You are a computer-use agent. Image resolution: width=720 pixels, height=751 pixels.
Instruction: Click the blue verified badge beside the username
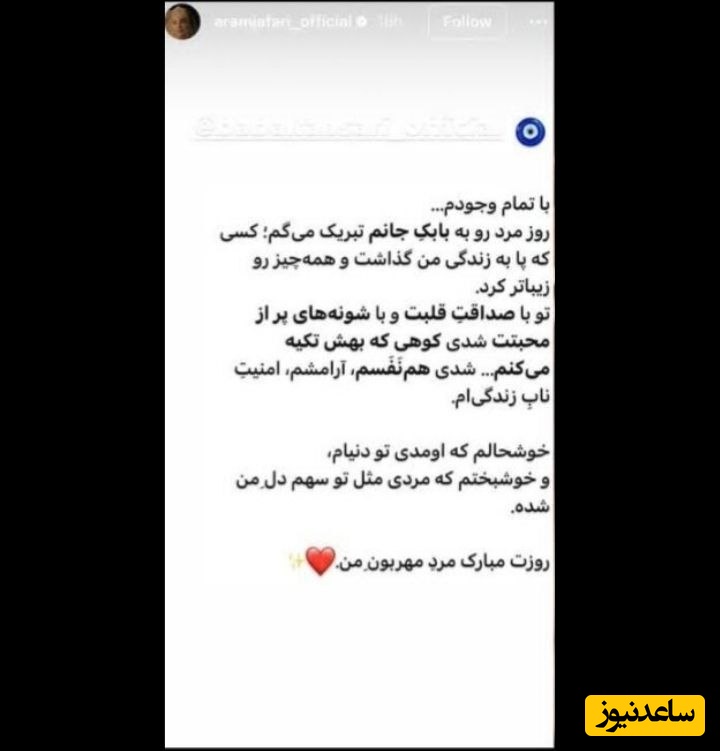[x=361, y=19]
